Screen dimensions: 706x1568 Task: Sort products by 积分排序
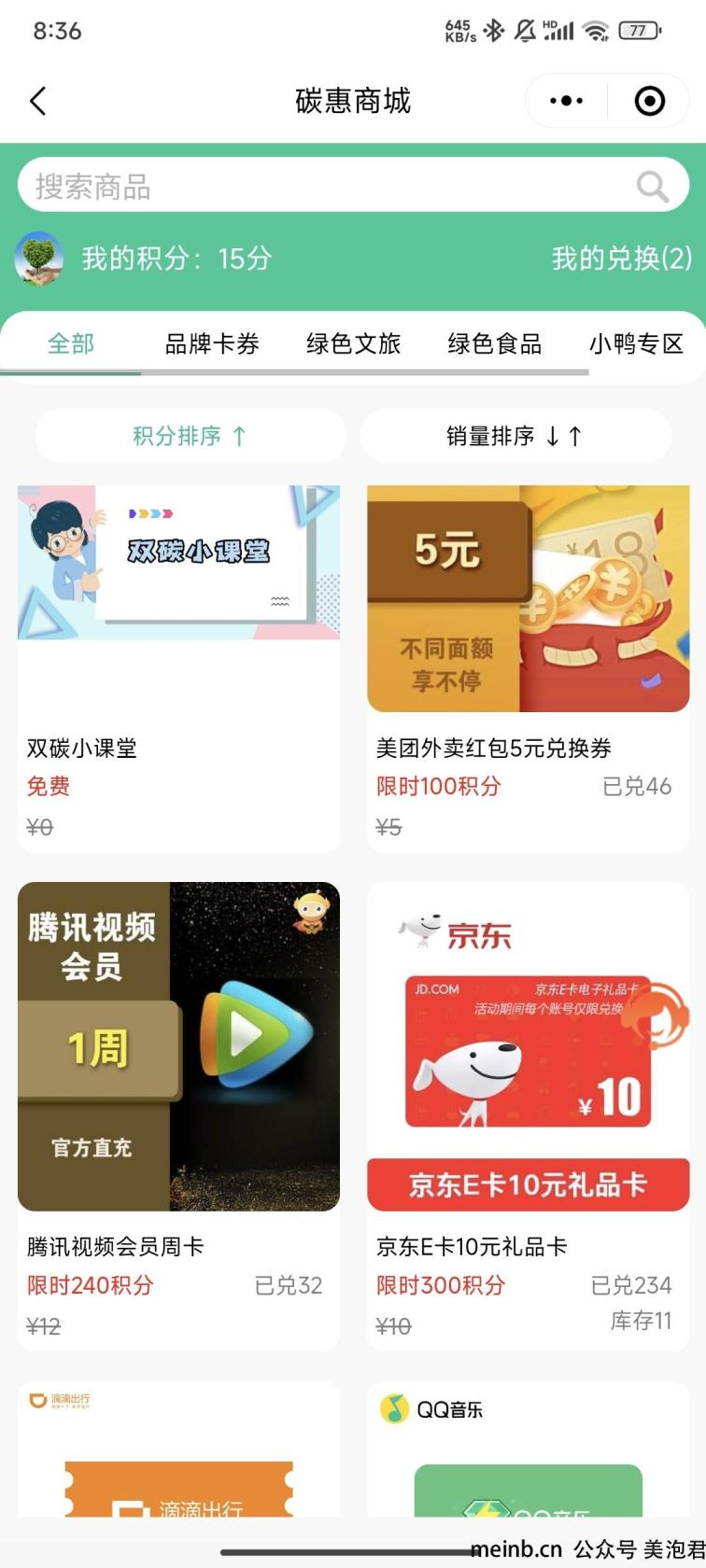tap(191, 436)
